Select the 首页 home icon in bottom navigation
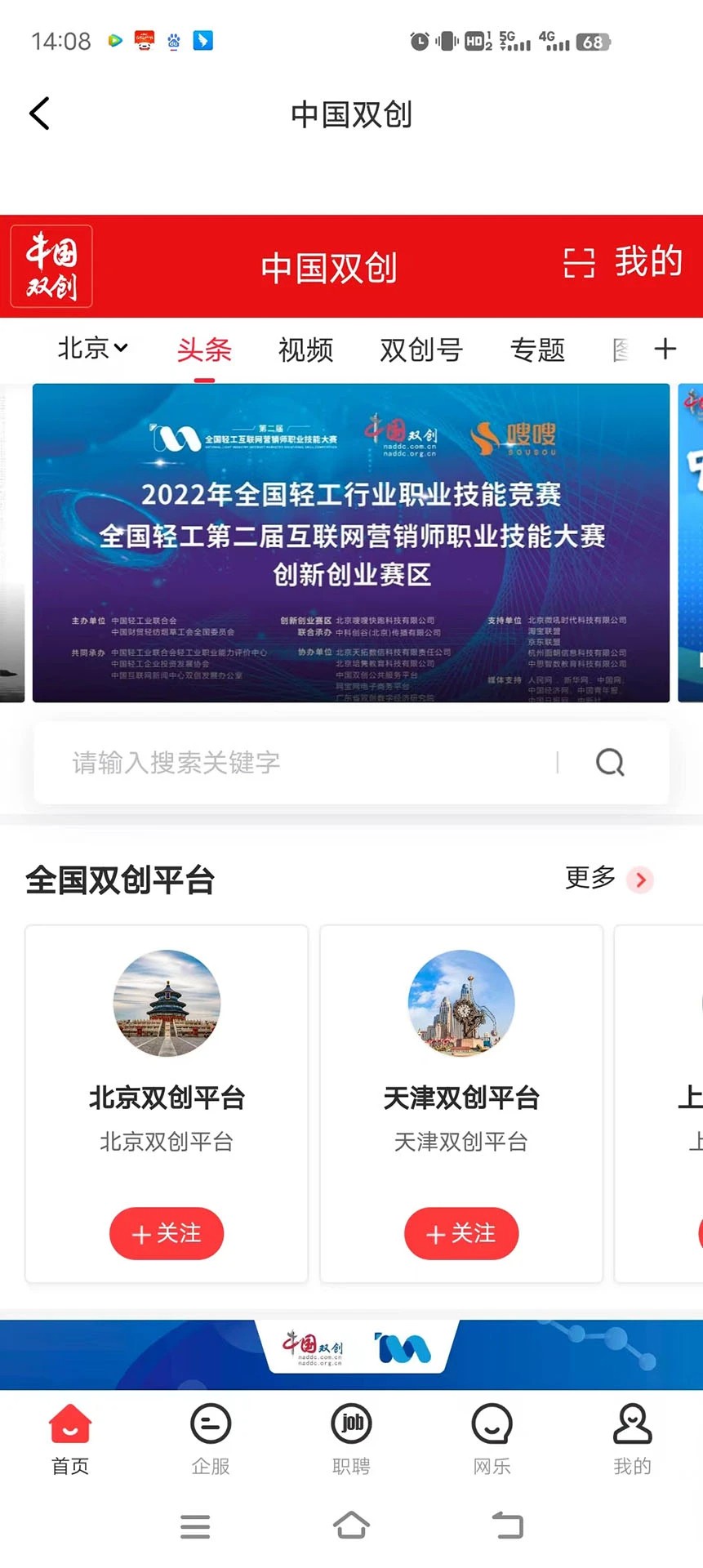Viewport: 703px width, 1568px height. point(69,1423)
